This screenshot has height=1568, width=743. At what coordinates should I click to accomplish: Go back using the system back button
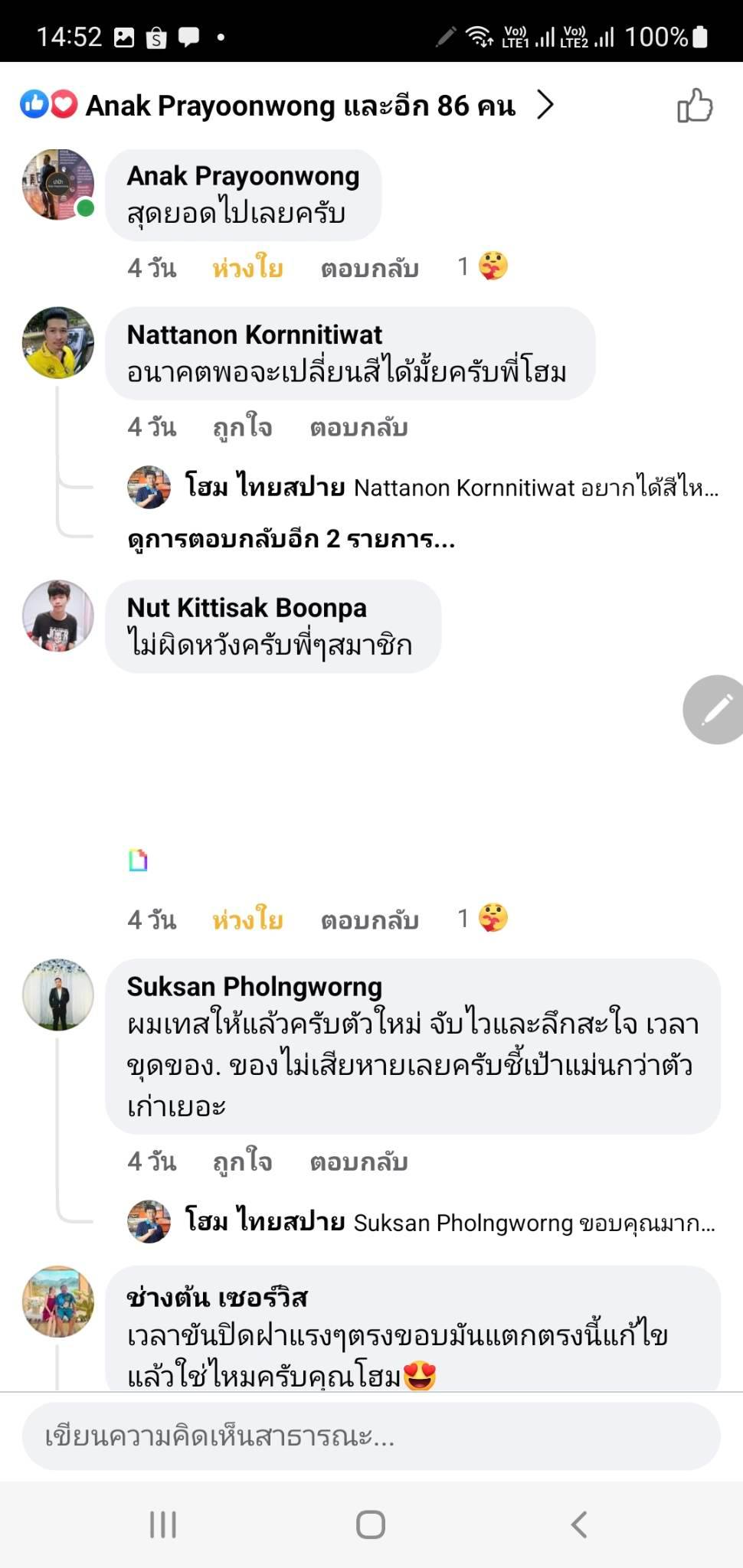pos(580,1524)
